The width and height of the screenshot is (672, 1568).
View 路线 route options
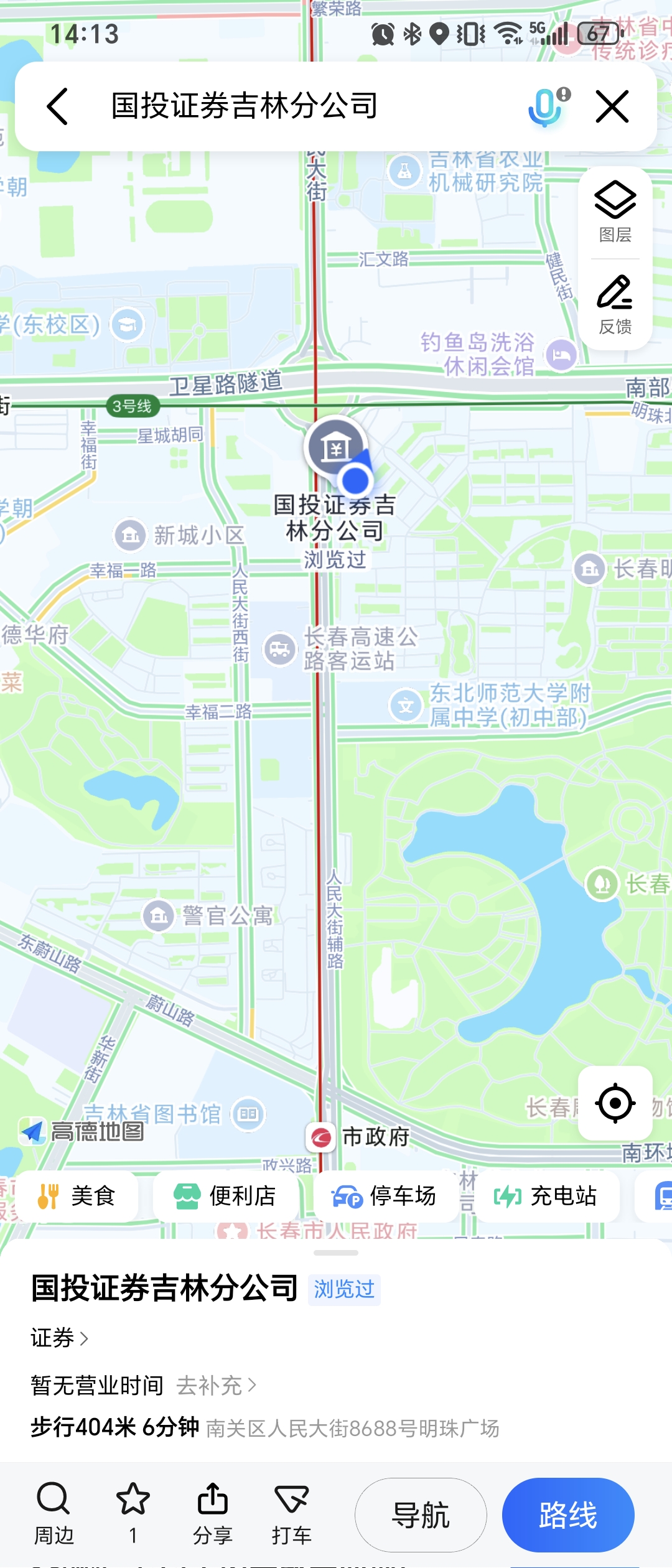[x=568, y=1515]
